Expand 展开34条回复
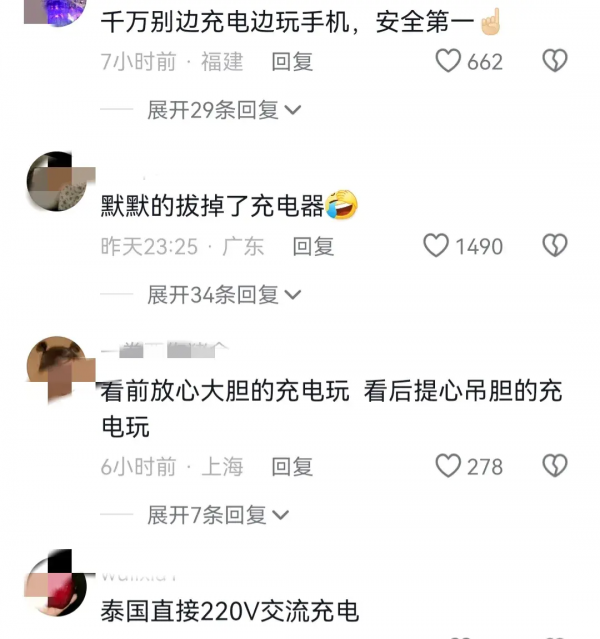Screen dimensions: 600x639 [224, 294]
